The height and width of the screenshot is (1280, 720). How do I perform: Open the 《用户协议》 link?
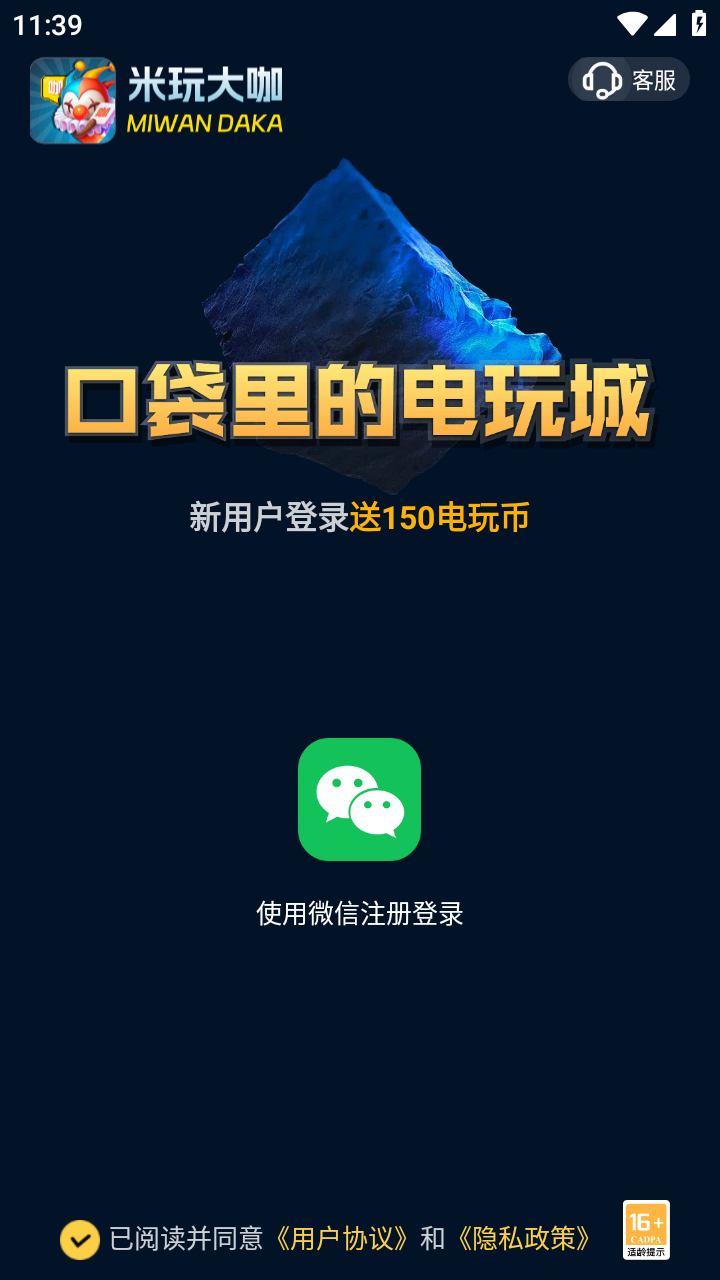point(341,1239)
